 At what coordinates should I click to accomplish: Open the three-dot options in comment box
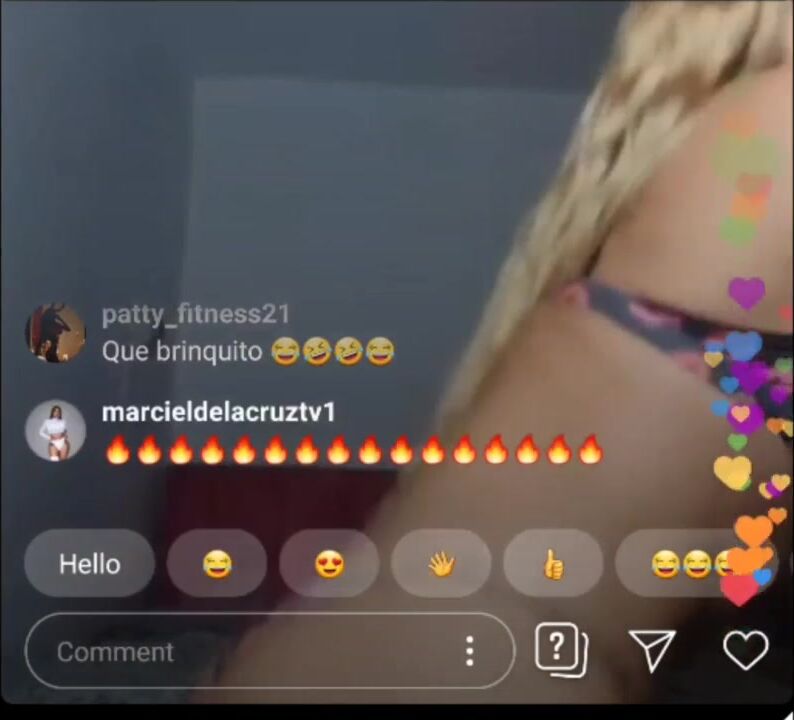click(x=469, y=652)
